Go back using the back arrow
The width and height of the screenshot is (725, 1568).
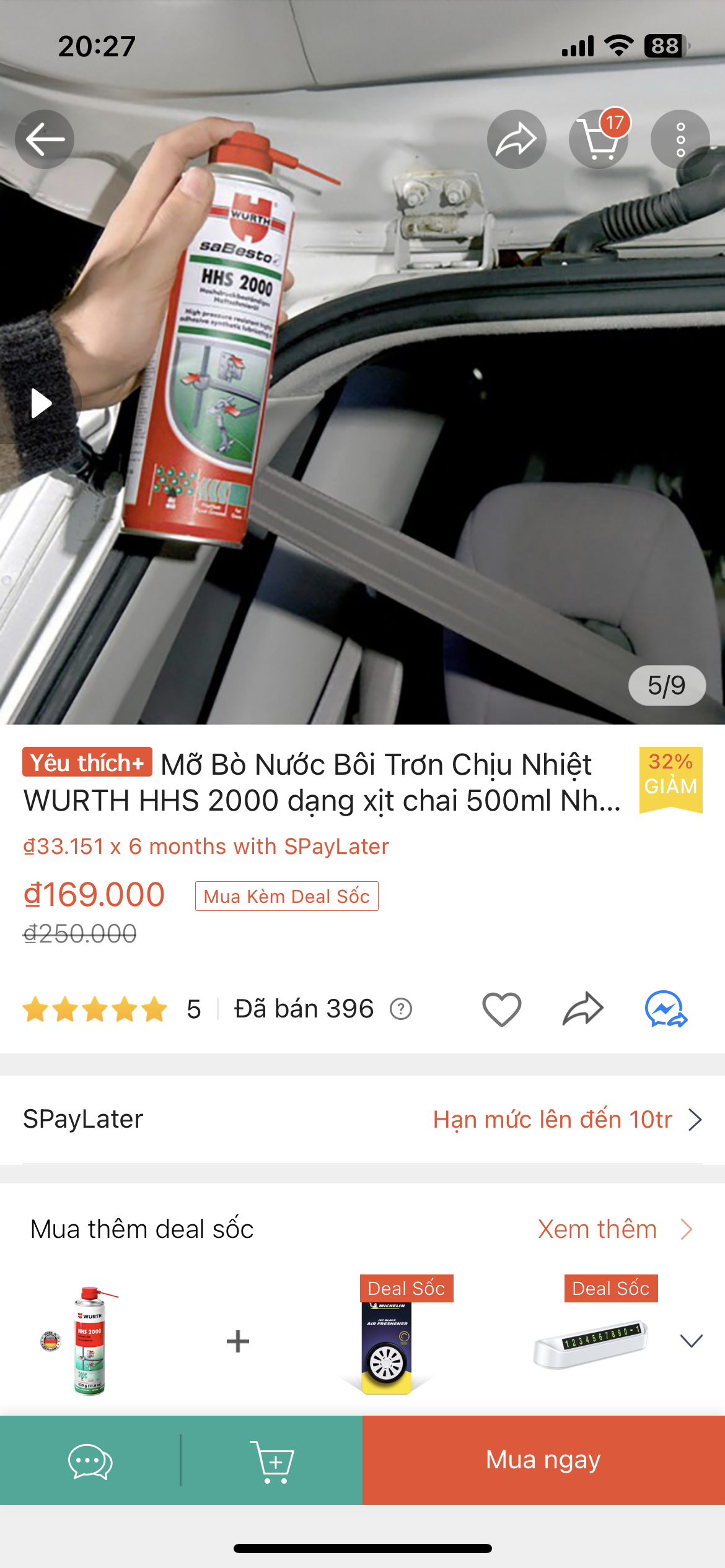(43, 139)
